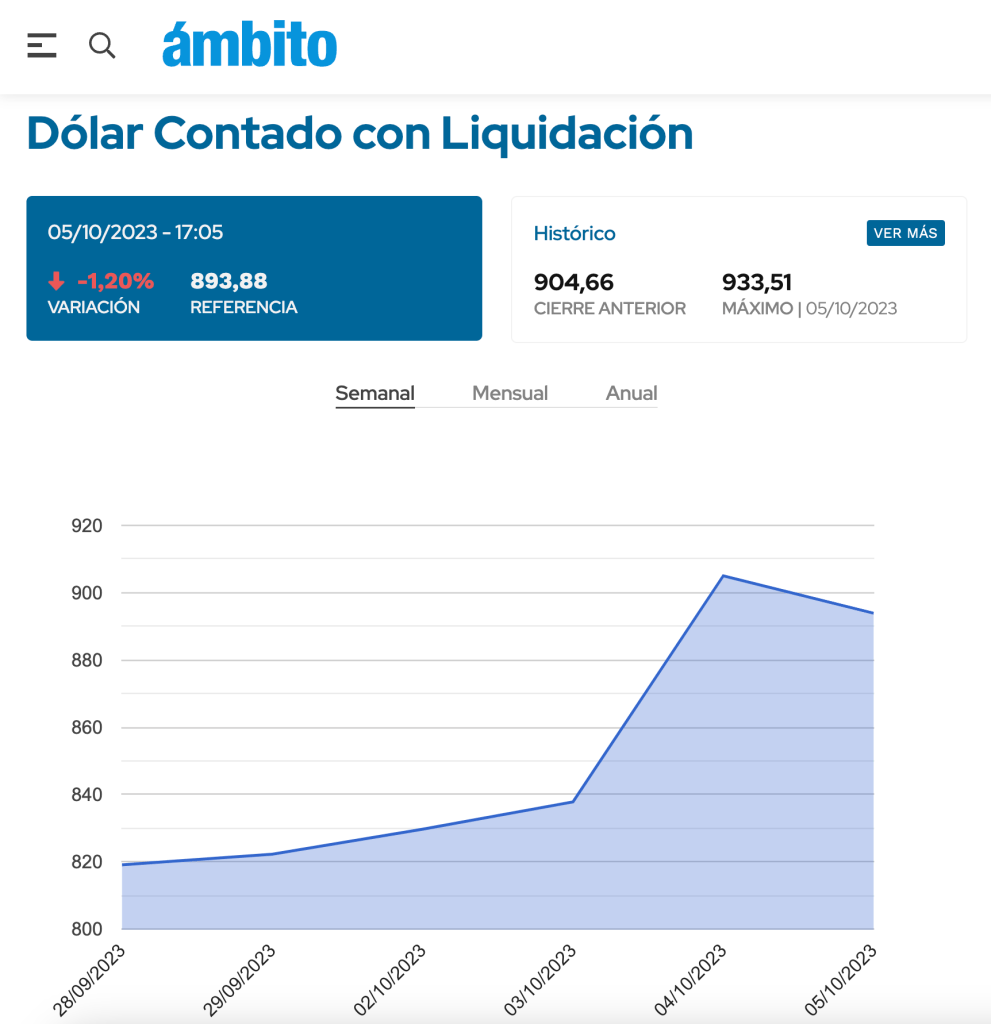Image resolution: width=991 pixels, height=1024 pixels.
Task: Open the hamburger menu
Action: point(42,45)
